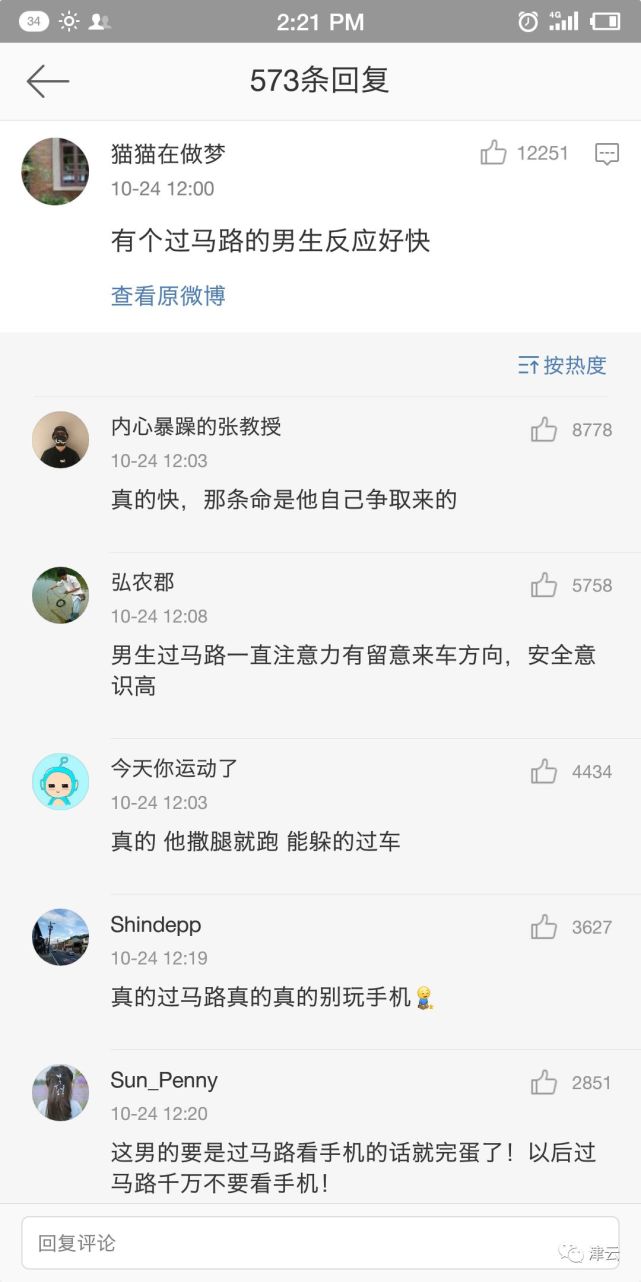This screenshot has height=1282, width=641.
Task: Like Shindepp's reply
Action: [544, 927]
